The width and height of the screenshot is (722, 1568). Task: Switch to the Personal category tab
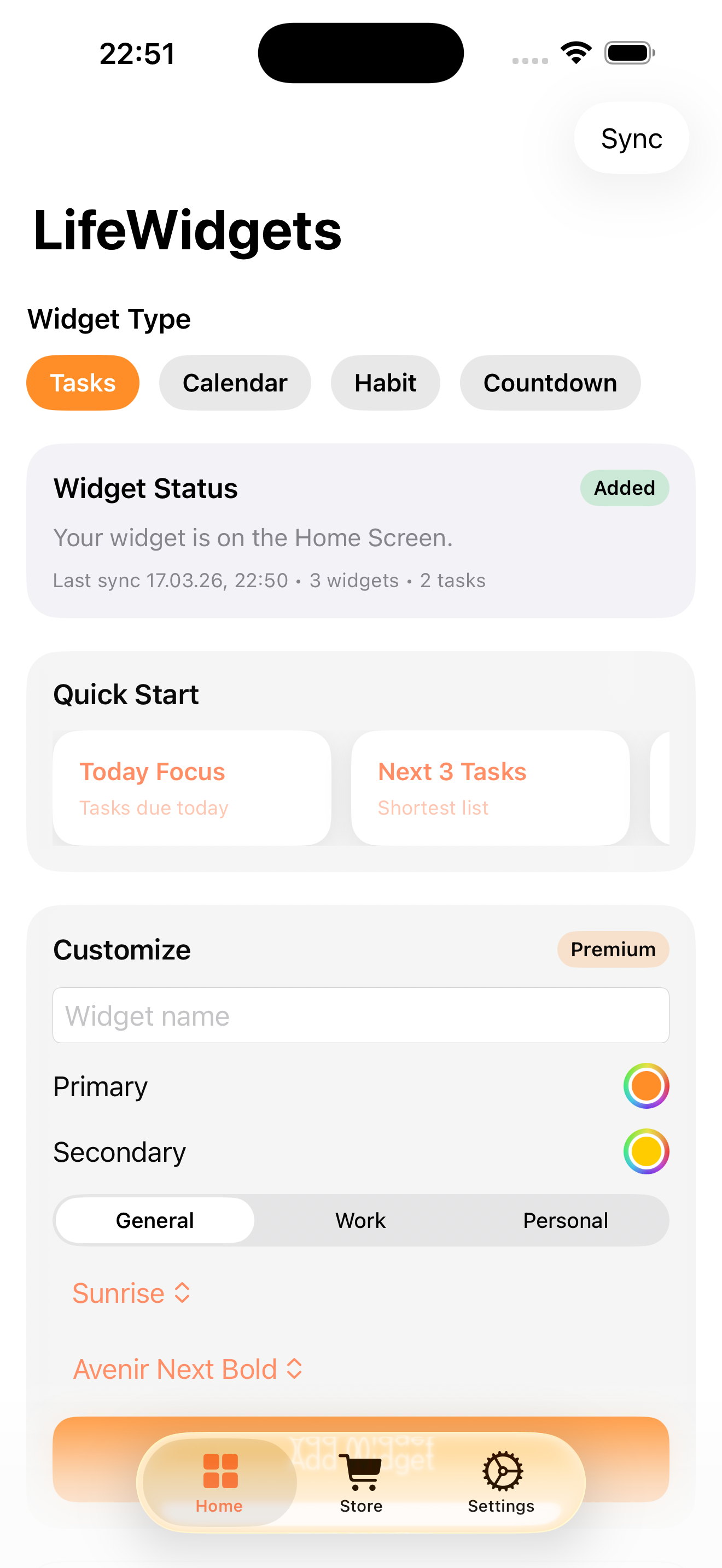[566, 1220]
